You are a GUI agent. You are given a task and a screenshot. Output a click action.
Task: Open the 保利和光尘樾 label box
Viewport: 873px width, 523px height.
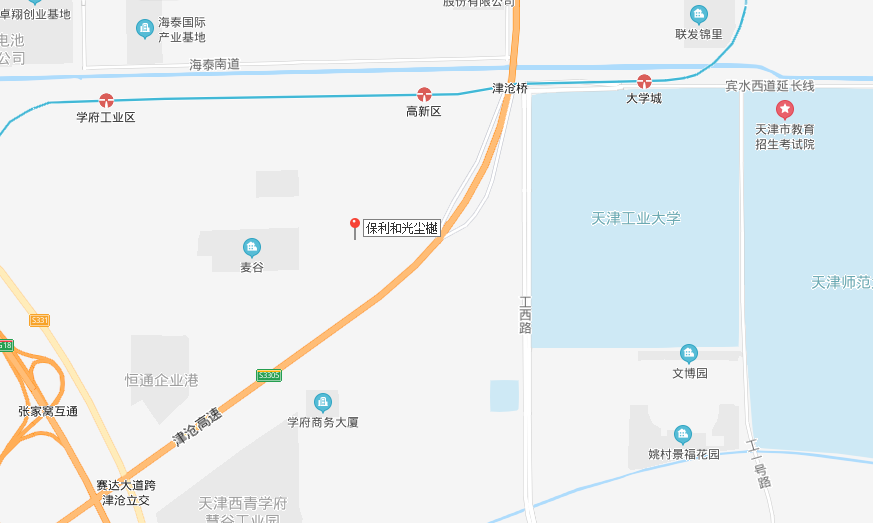point(401,228)
